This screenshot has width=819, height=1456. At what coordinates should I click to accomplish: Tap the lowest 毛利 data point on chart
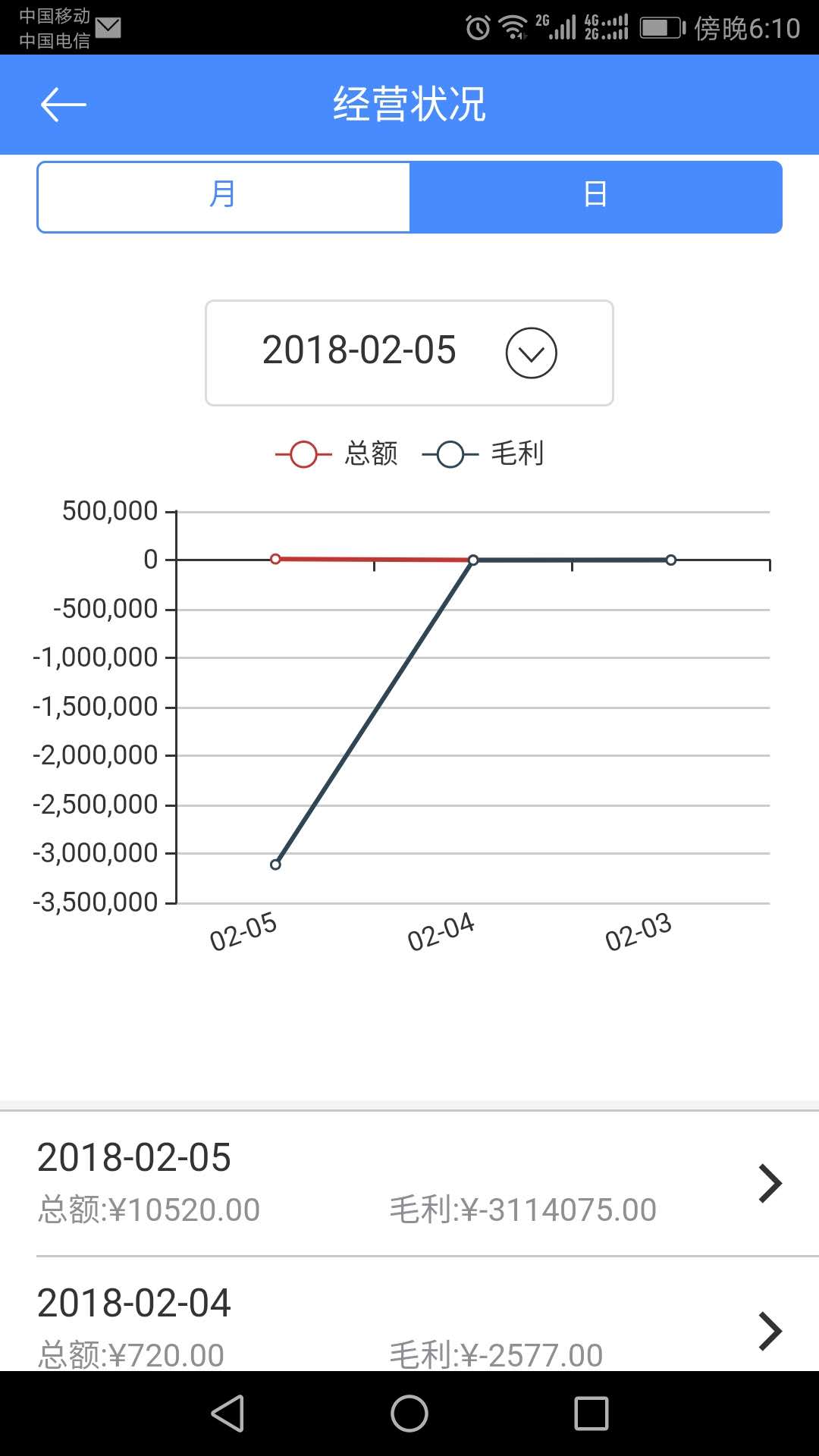[x=275, y=864]
